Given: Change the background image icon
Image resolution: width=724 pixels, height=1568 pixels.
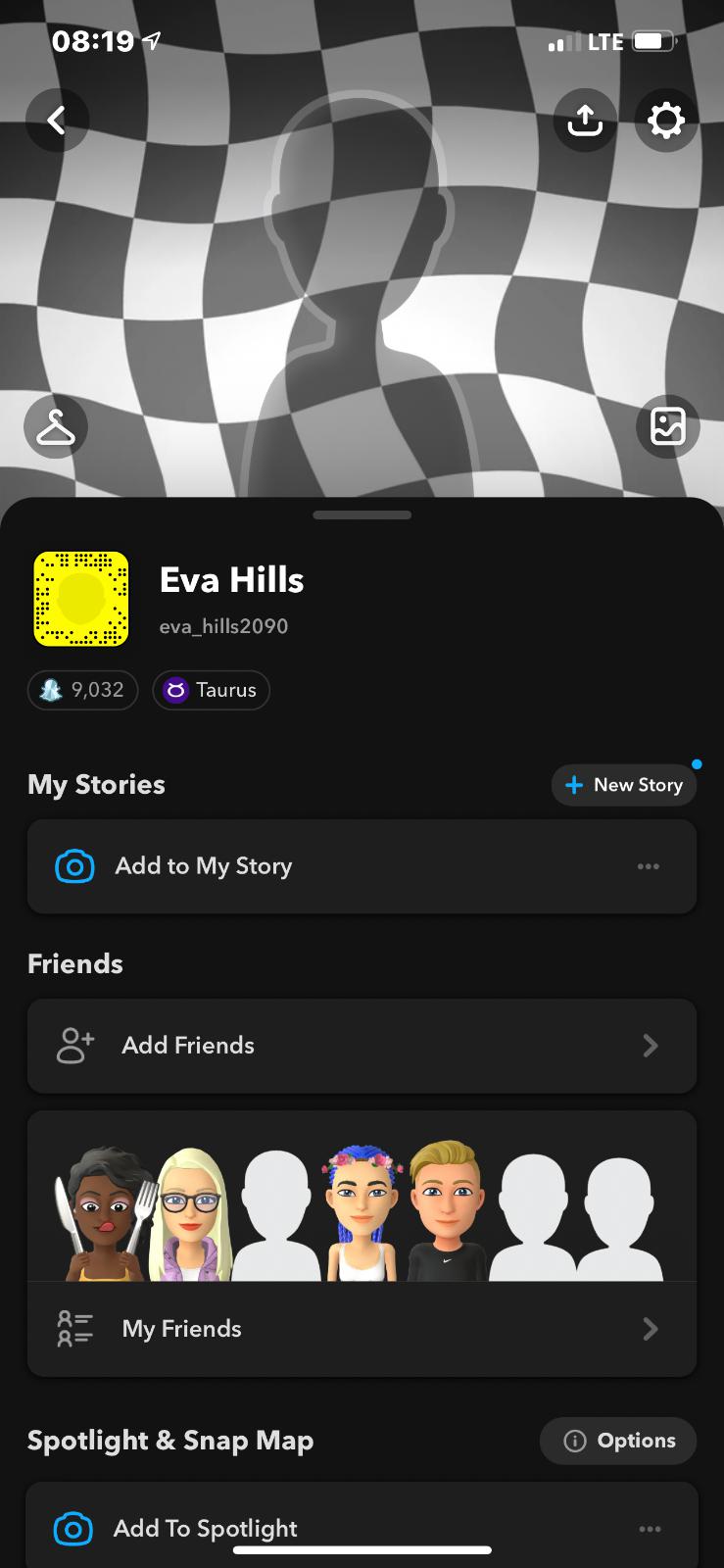Looking at the screenshot, I should [667, 427].
